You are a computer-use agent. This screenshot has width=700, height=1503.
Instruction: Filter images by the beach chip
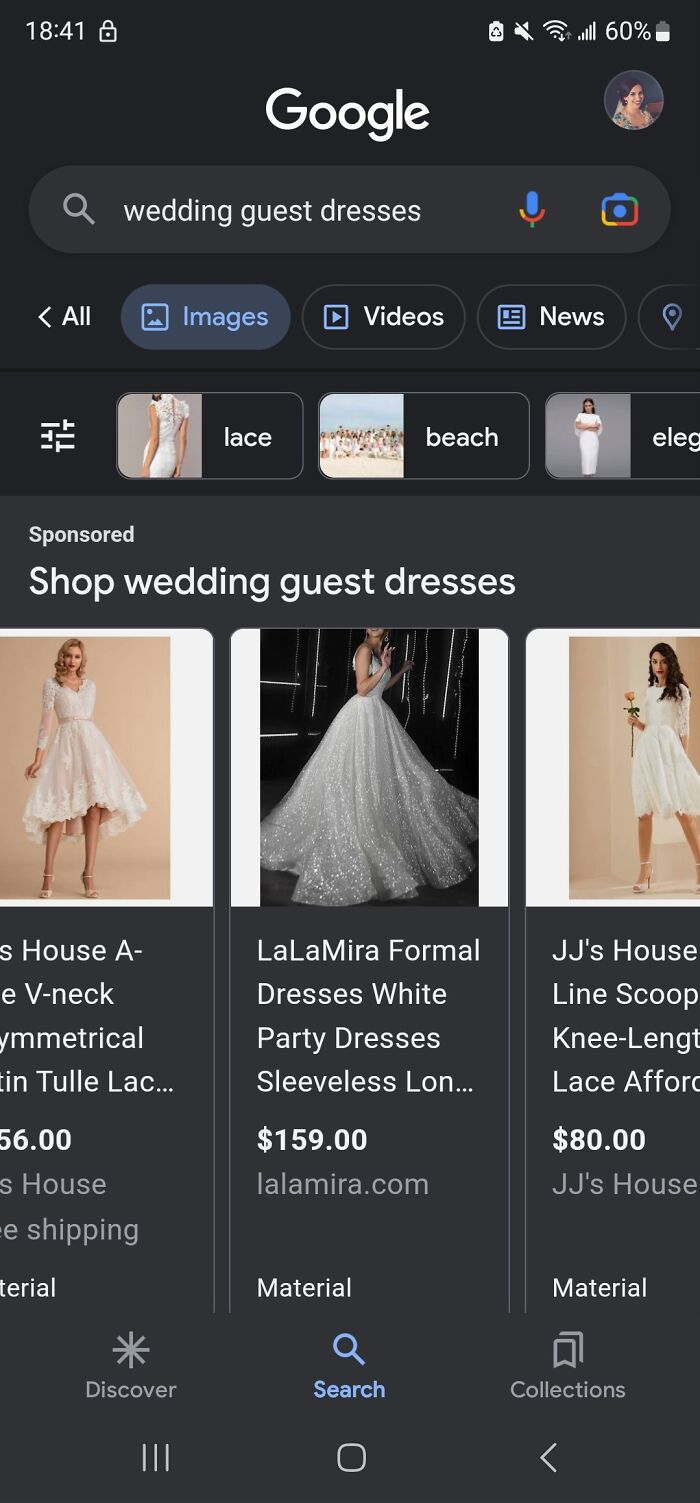tap(423, 436)
